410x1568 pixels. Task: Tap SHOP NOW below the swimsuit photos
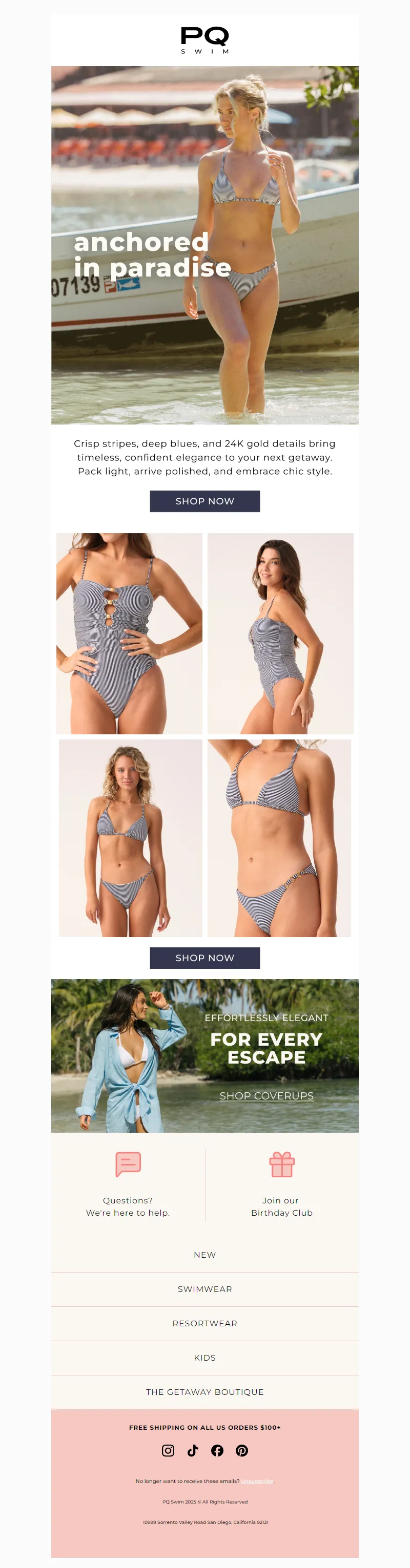click(x=204, y=958)
